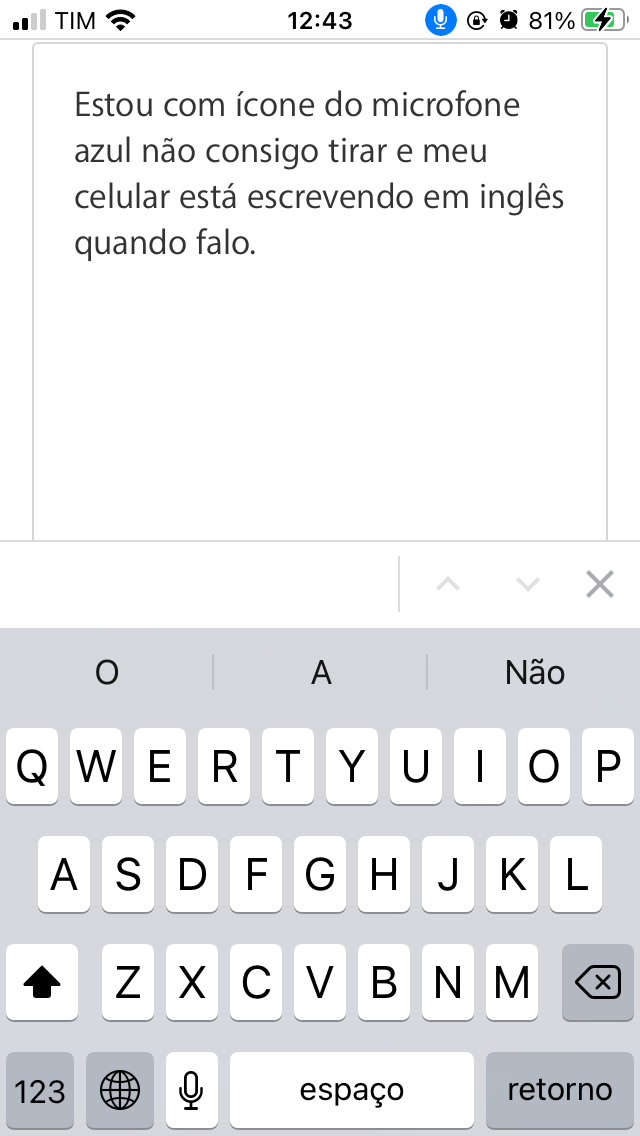This screenshot has height=1136, width=640.
Task: Insert the "O" word suggestion
Action: tap(107, 673)
